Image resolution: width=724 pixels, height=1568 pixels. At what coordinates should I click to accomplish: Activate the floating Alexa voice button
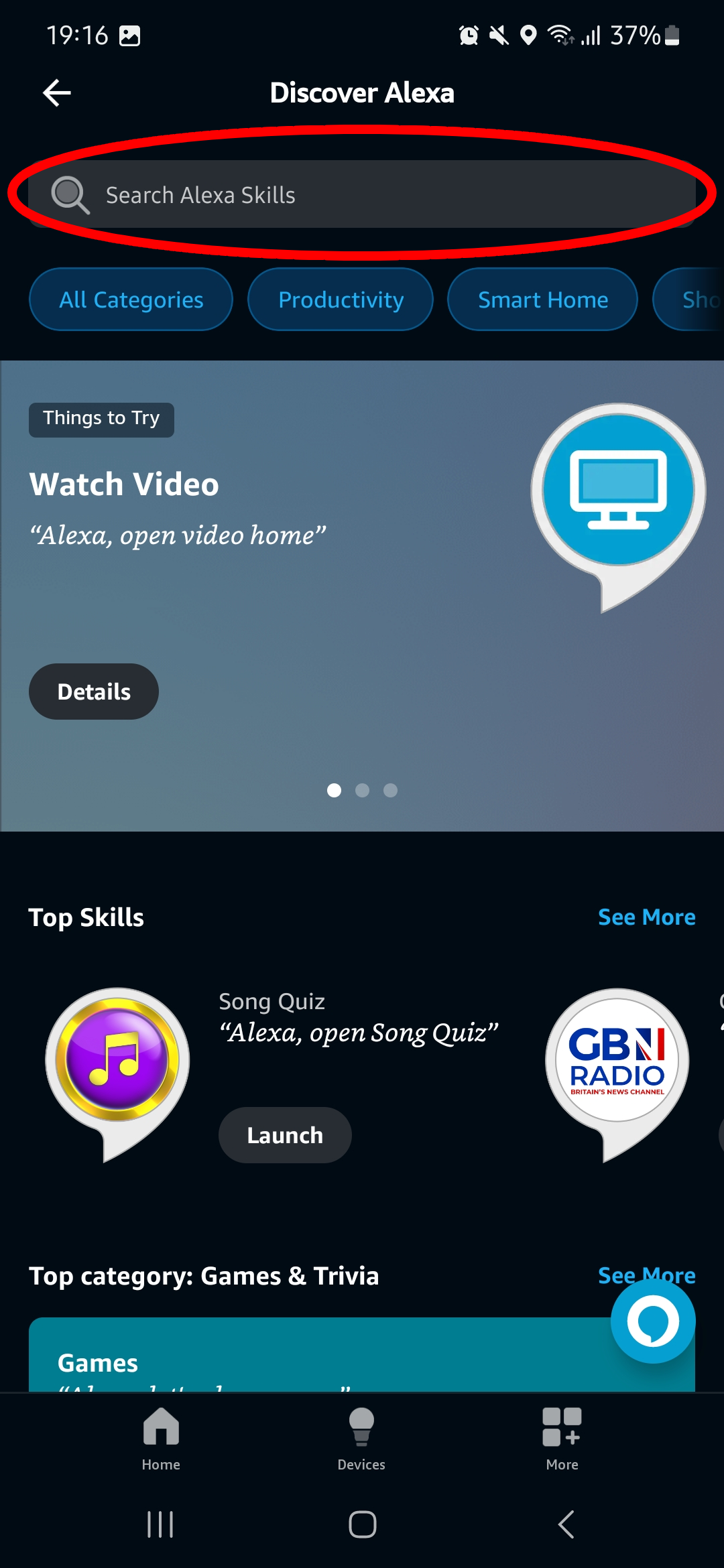652,1321
